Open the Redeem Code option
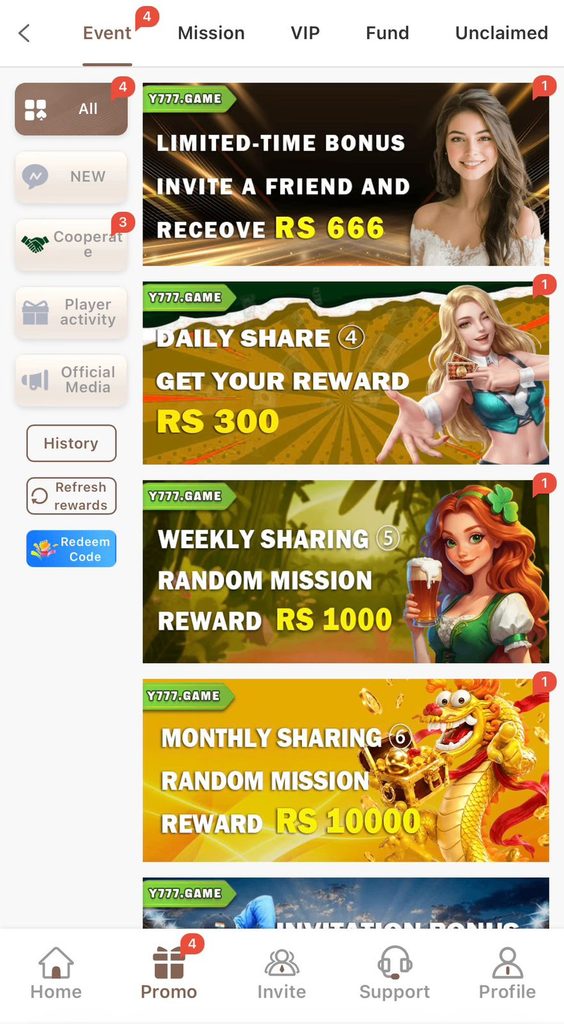The image size is (564, 1024). click(x=71, y=549)
